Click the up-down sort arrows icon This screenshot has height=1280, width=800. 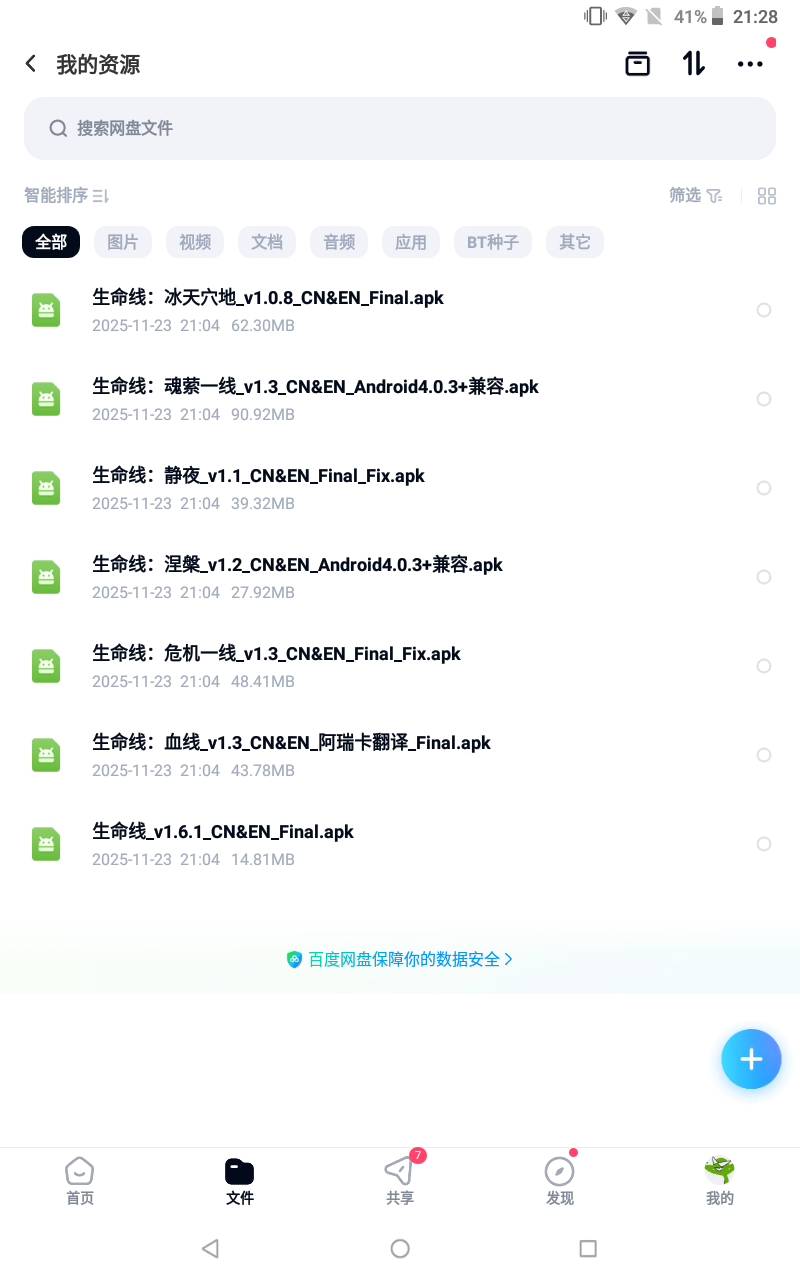[693, 63]
